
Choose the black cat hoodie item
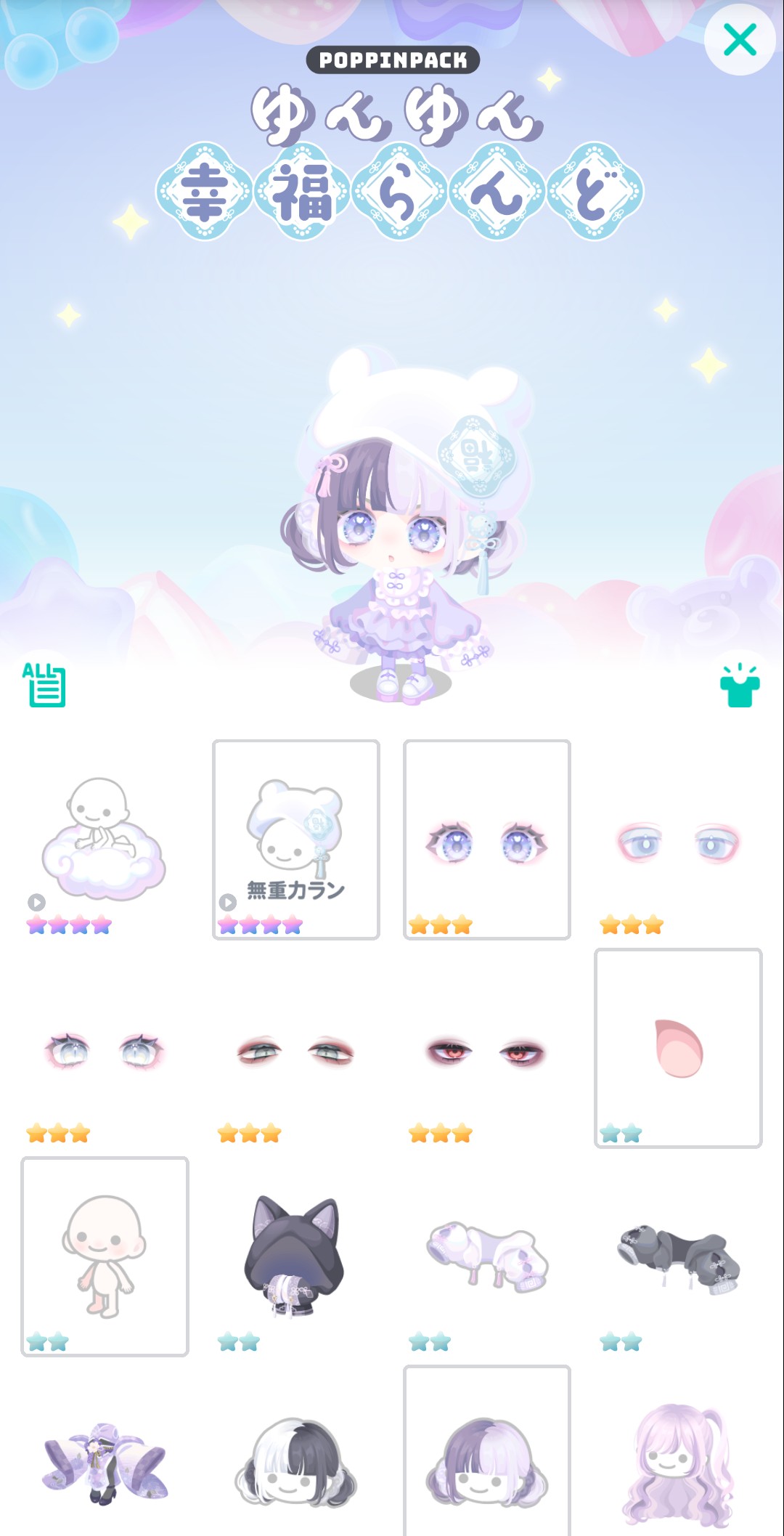point(295,1256)
